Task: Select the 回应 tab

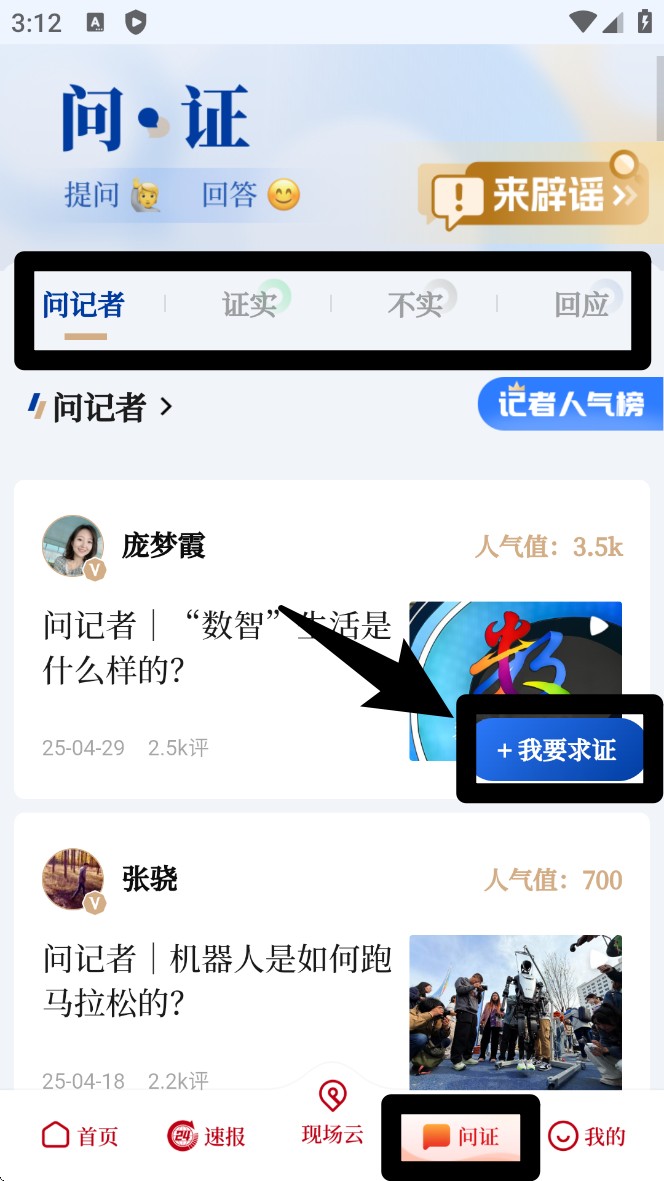Action: coord(582,303)
